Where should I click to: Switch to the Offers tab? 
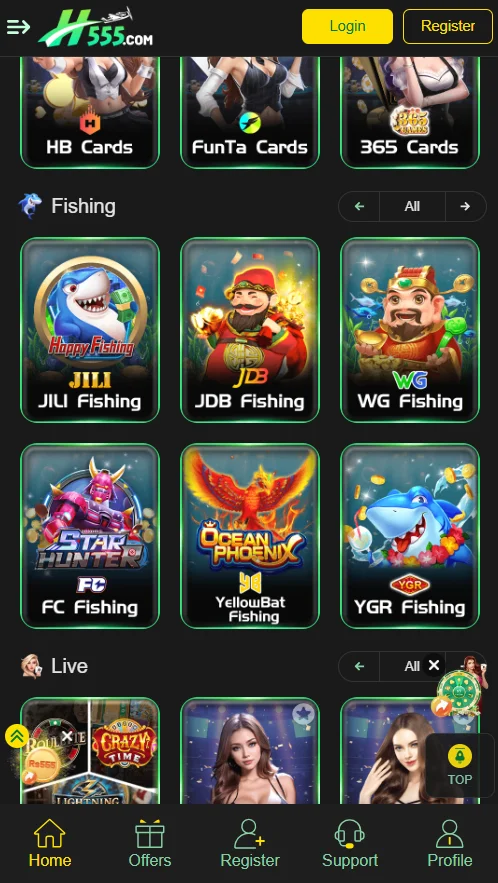[150, 844]
